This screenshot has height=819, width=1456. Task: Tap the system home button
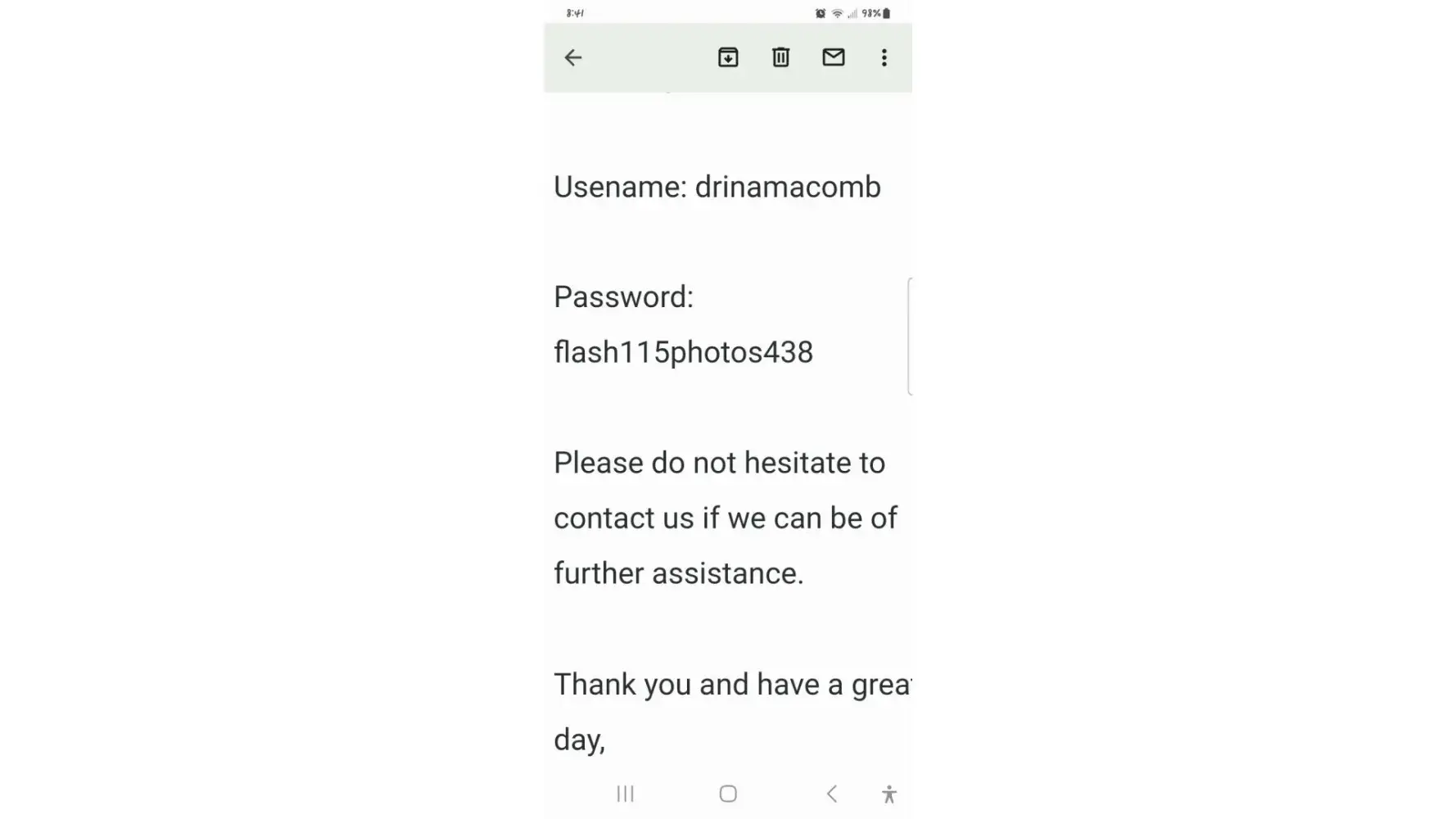(x=728, y=794)
